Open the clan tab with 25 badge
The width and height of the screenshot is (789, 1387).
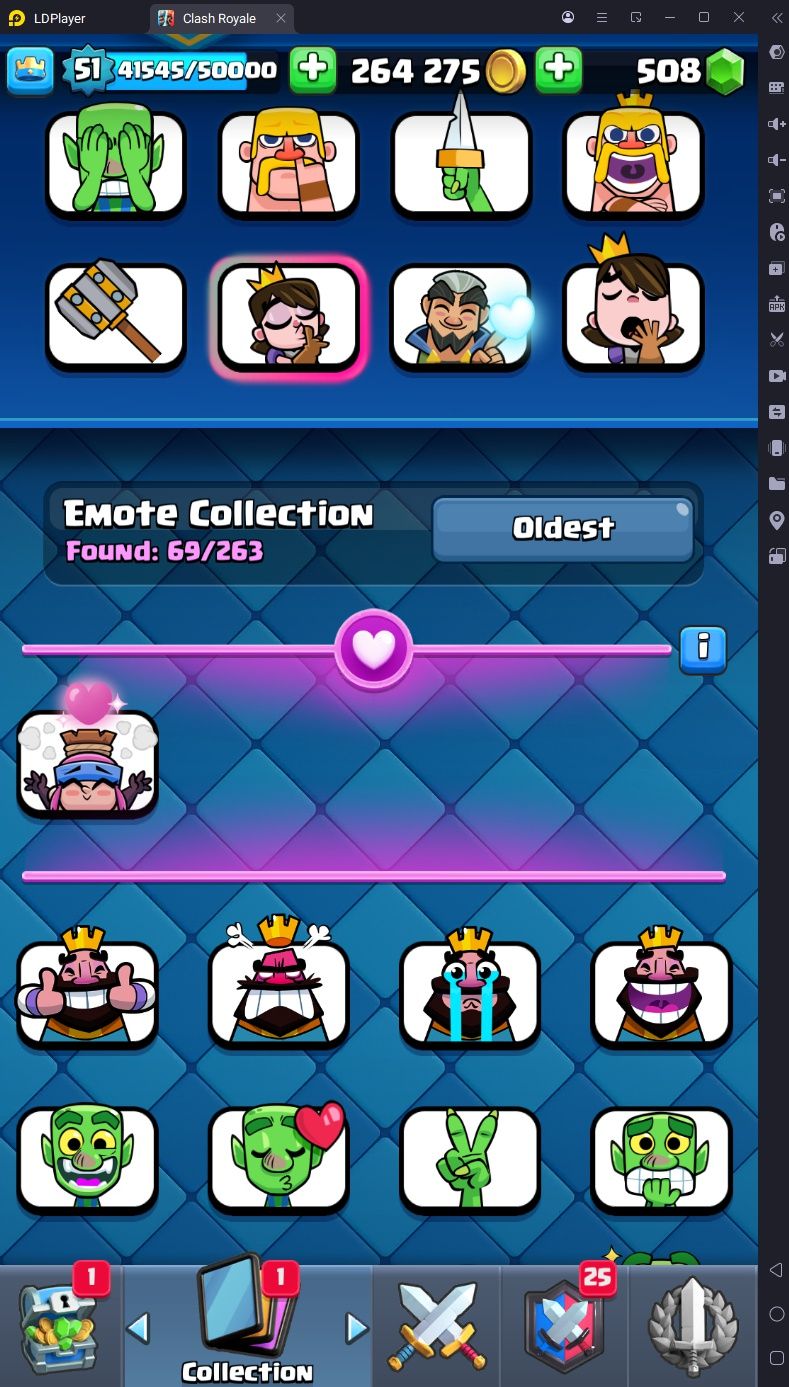pyautogui.click(x=565, y=1325)
